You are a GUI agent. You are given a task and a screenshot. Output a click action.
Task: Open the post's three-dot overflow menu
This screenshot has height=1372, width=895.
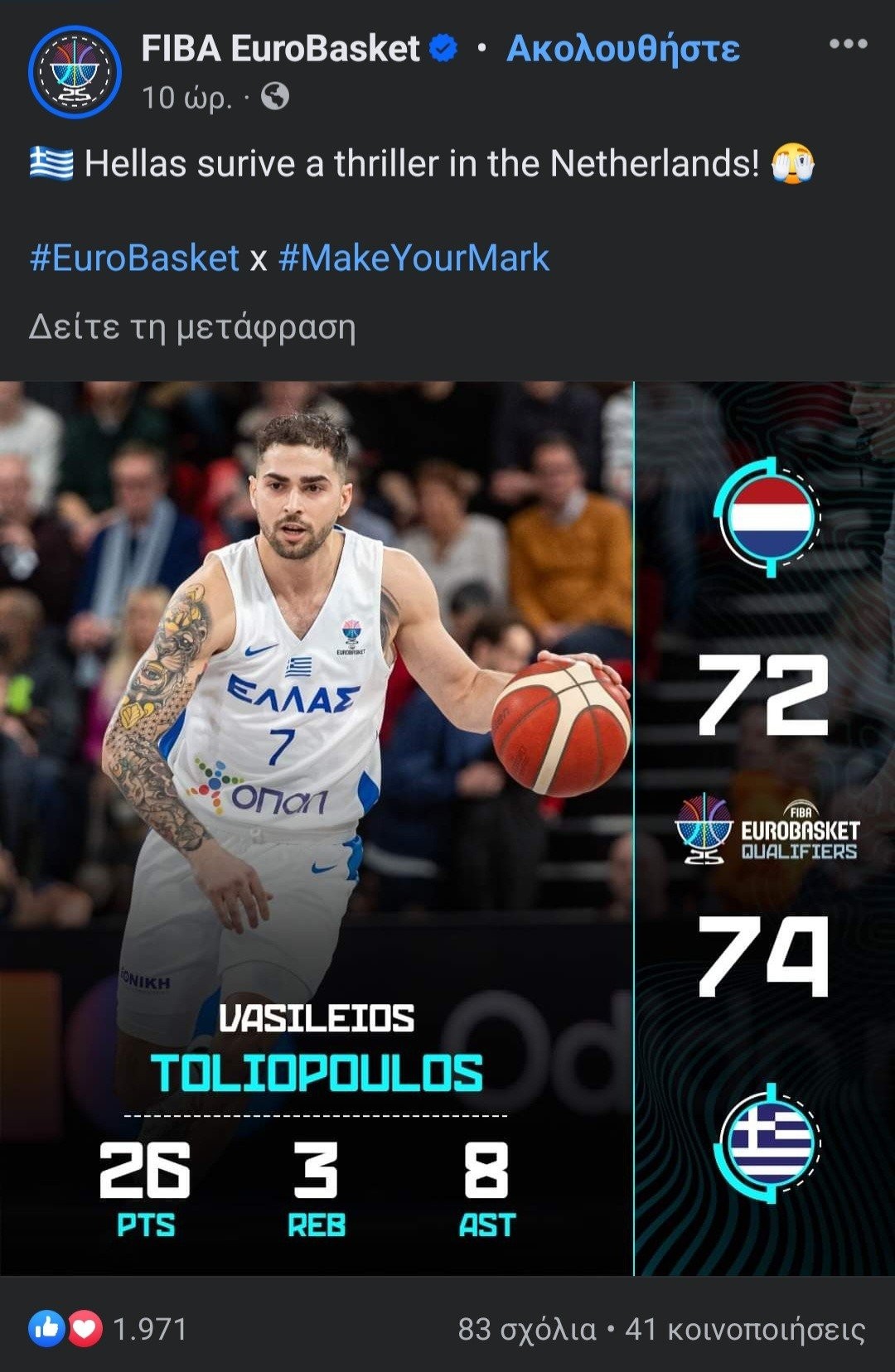coord(848,45)
